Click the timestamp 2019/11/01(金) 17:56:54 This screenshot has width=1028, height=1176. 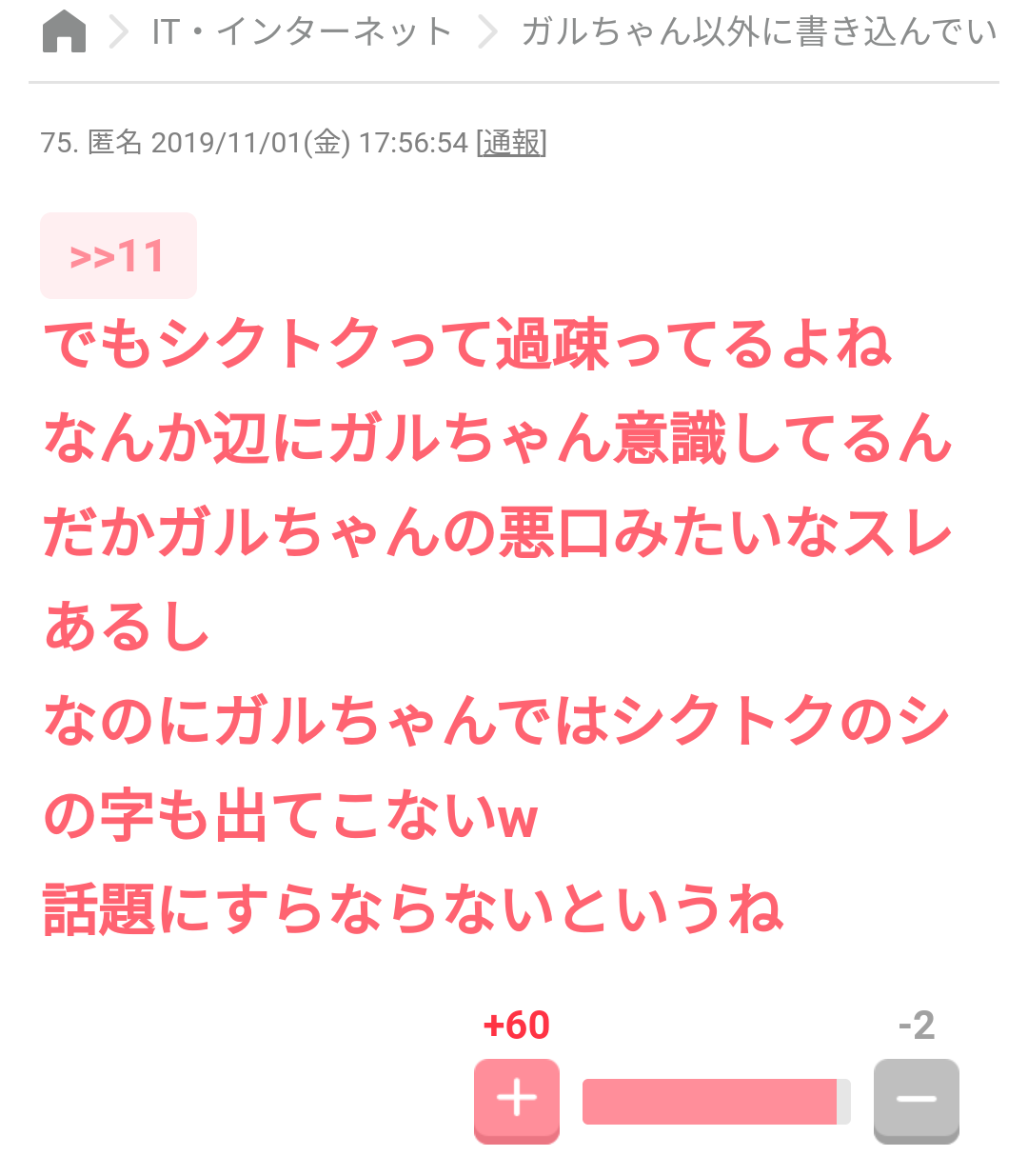click(309, 142)
